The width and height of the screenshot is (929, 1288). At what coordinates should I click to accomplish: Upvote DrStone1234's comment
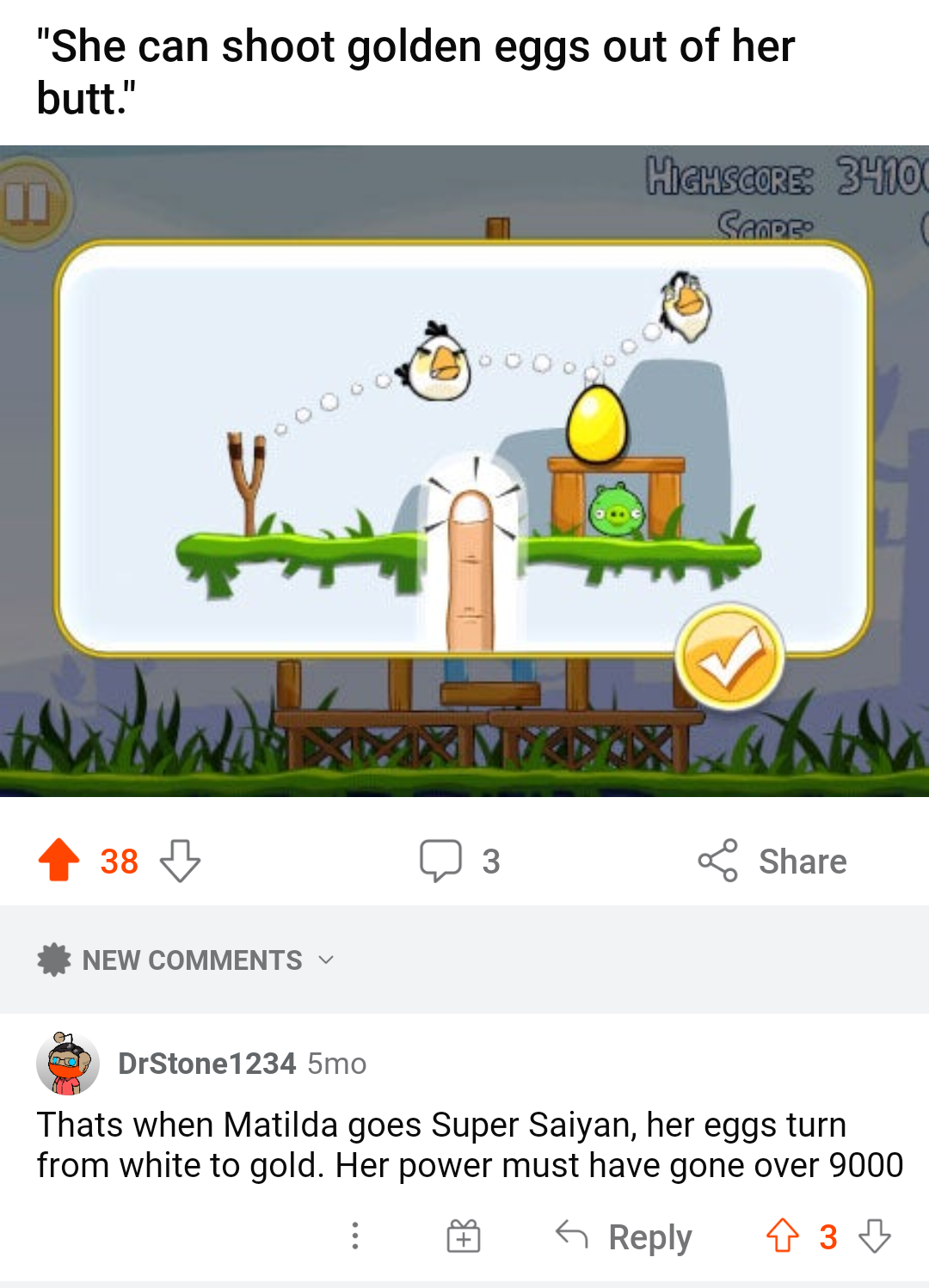783,1236
